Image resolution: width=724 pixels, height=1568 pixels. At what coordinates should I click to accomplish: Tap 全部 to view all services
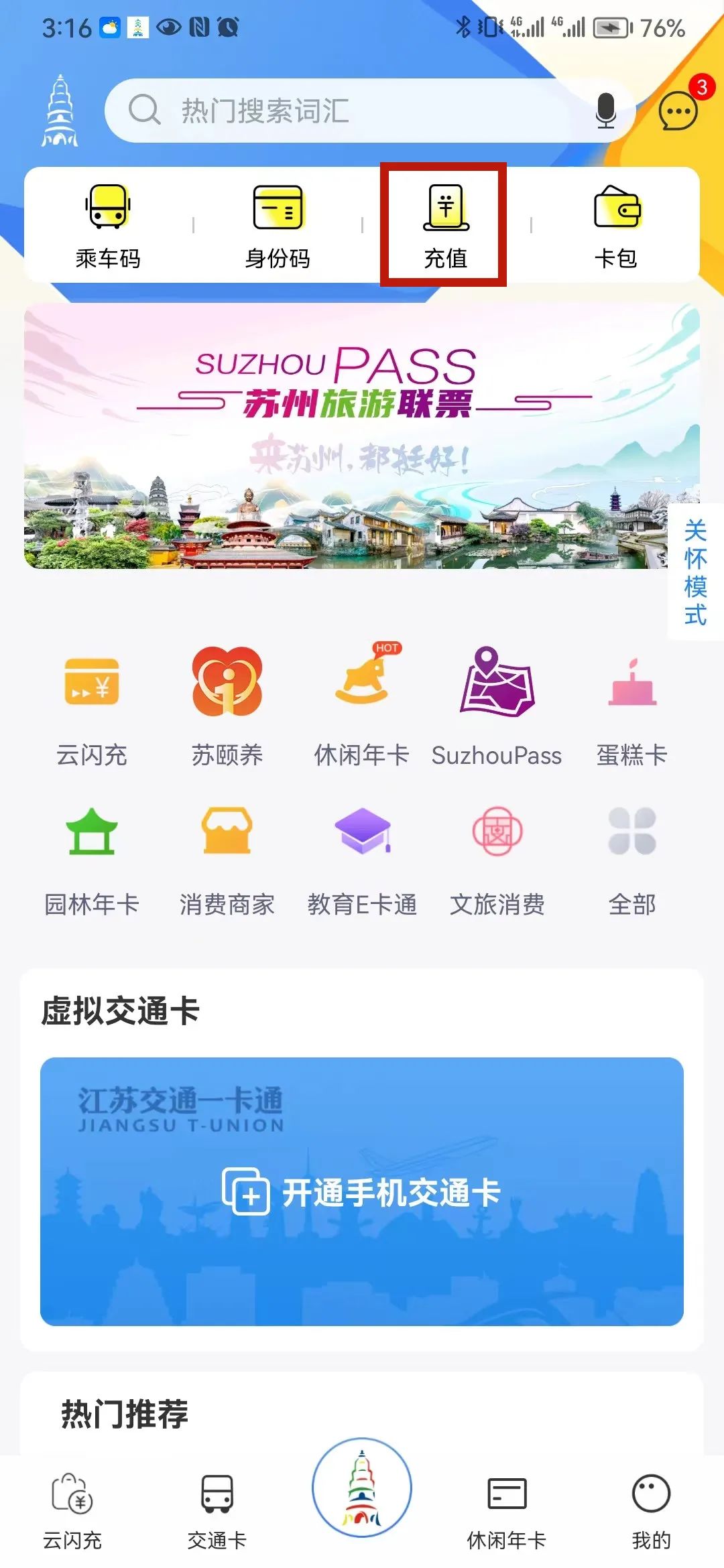click(x=633, y=861)
